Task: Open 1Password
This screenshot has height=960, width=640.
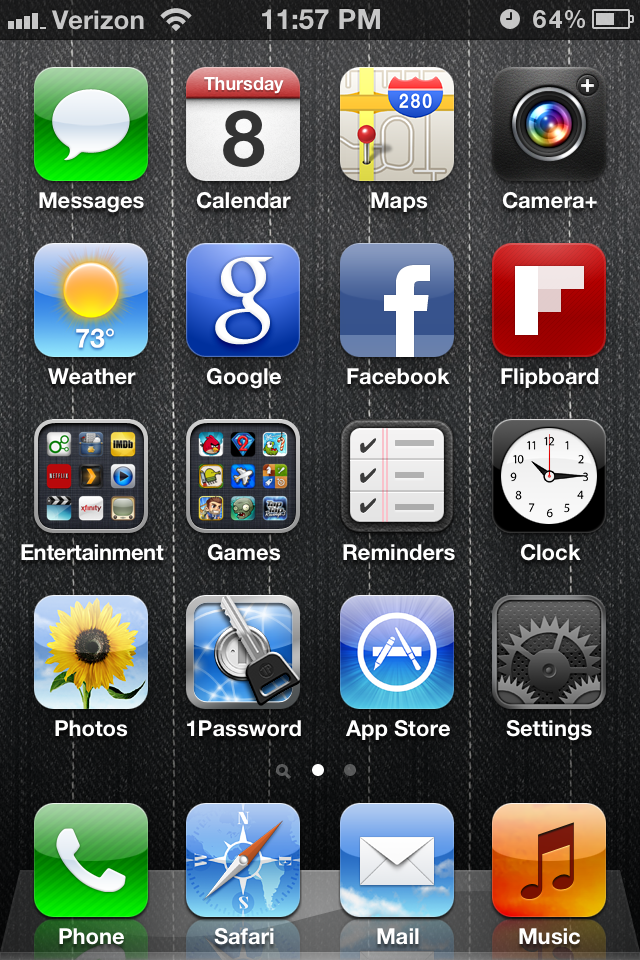Action: click(243, 653)
